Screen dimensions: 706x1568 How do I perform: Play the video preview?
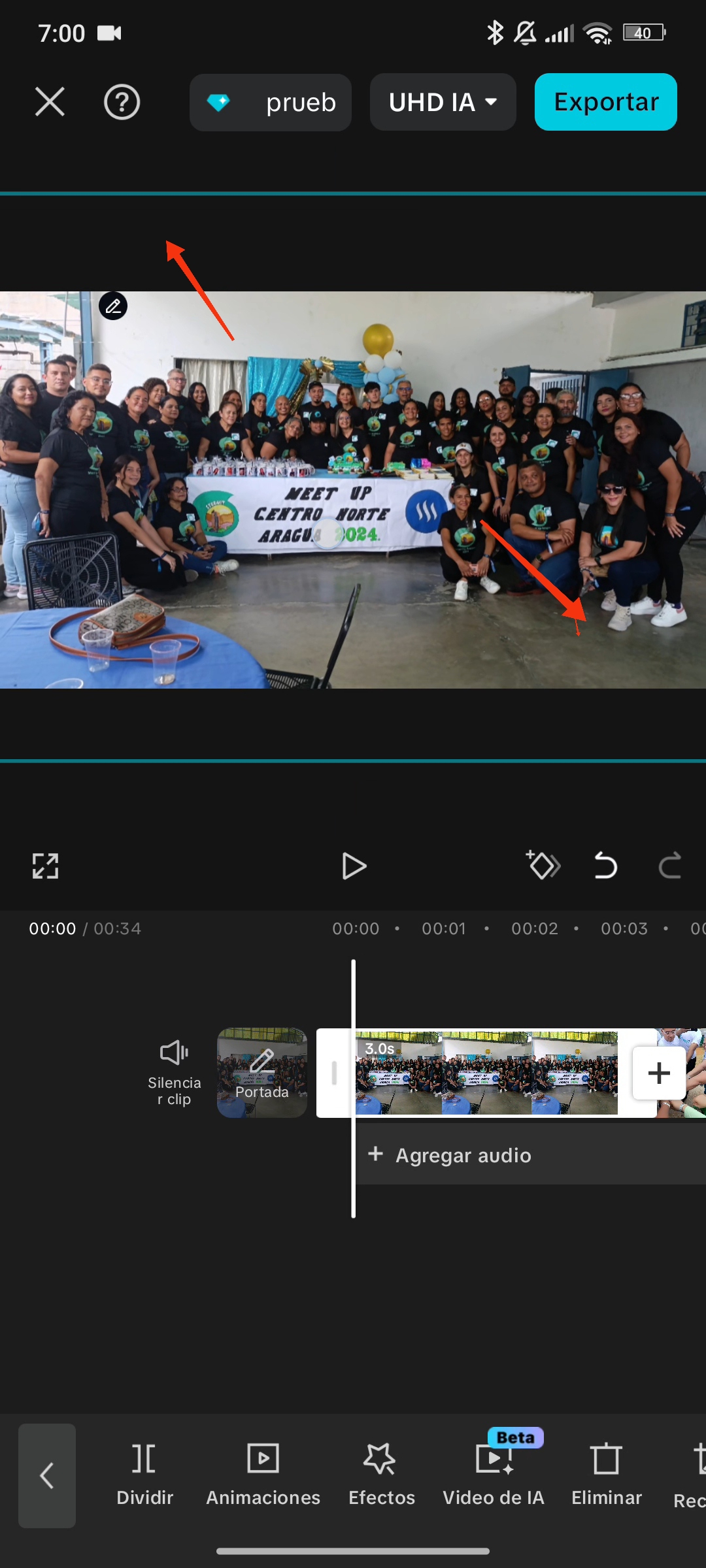[354, 866]
